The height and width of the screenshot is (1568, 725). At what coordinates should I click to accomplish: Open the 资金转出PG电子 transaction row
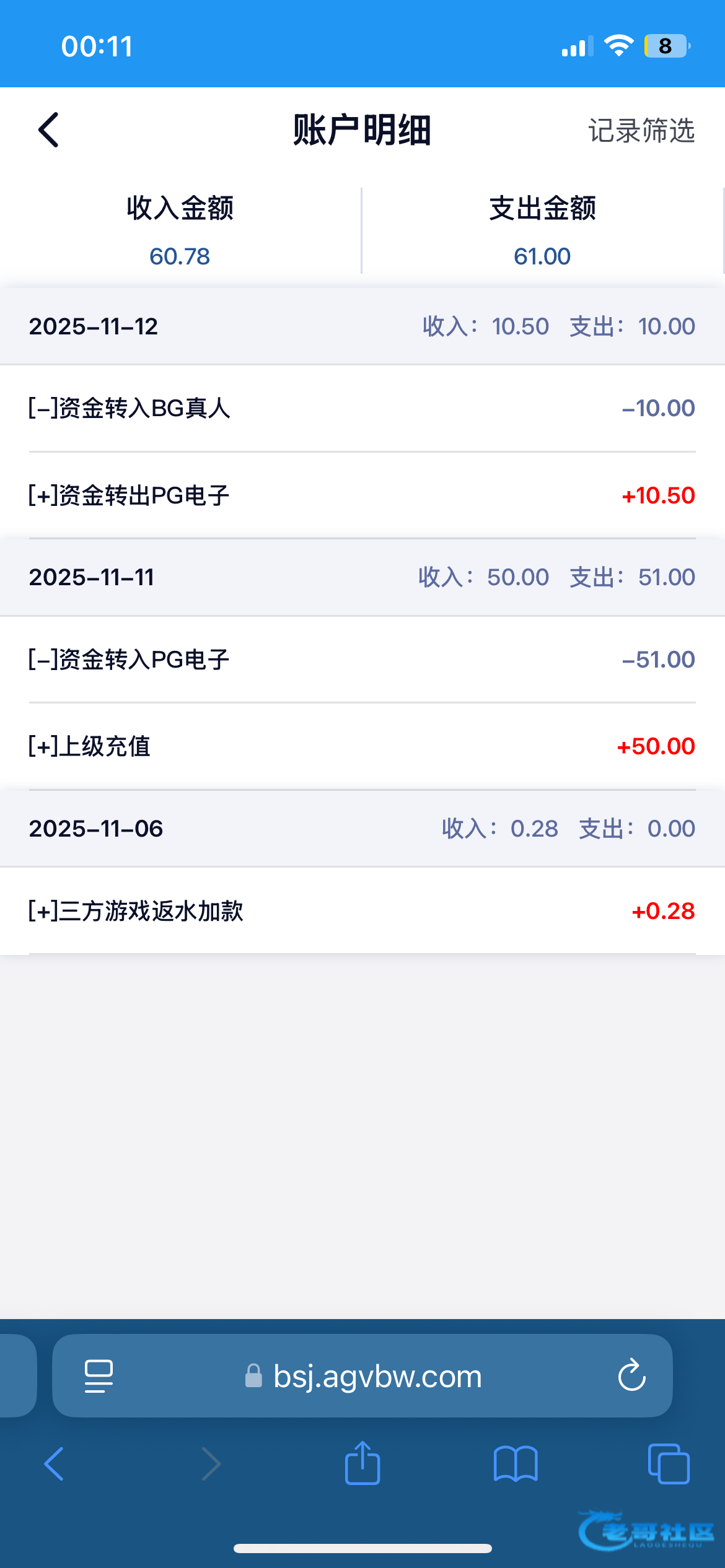362,495
